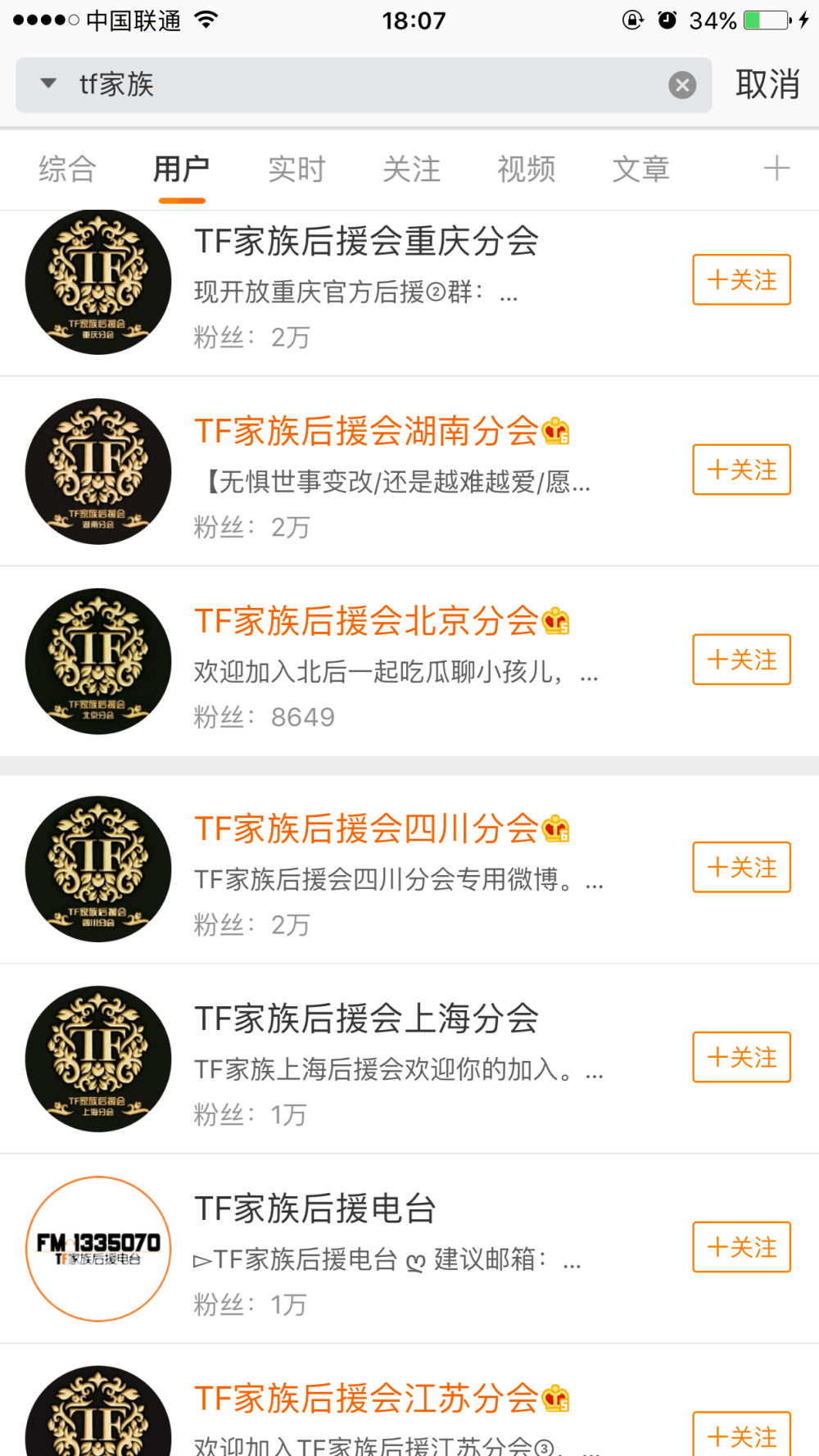819x1456 pixels.
Task: Follow TF家族后援会重庆分会
Action: [x=741, y=279]
